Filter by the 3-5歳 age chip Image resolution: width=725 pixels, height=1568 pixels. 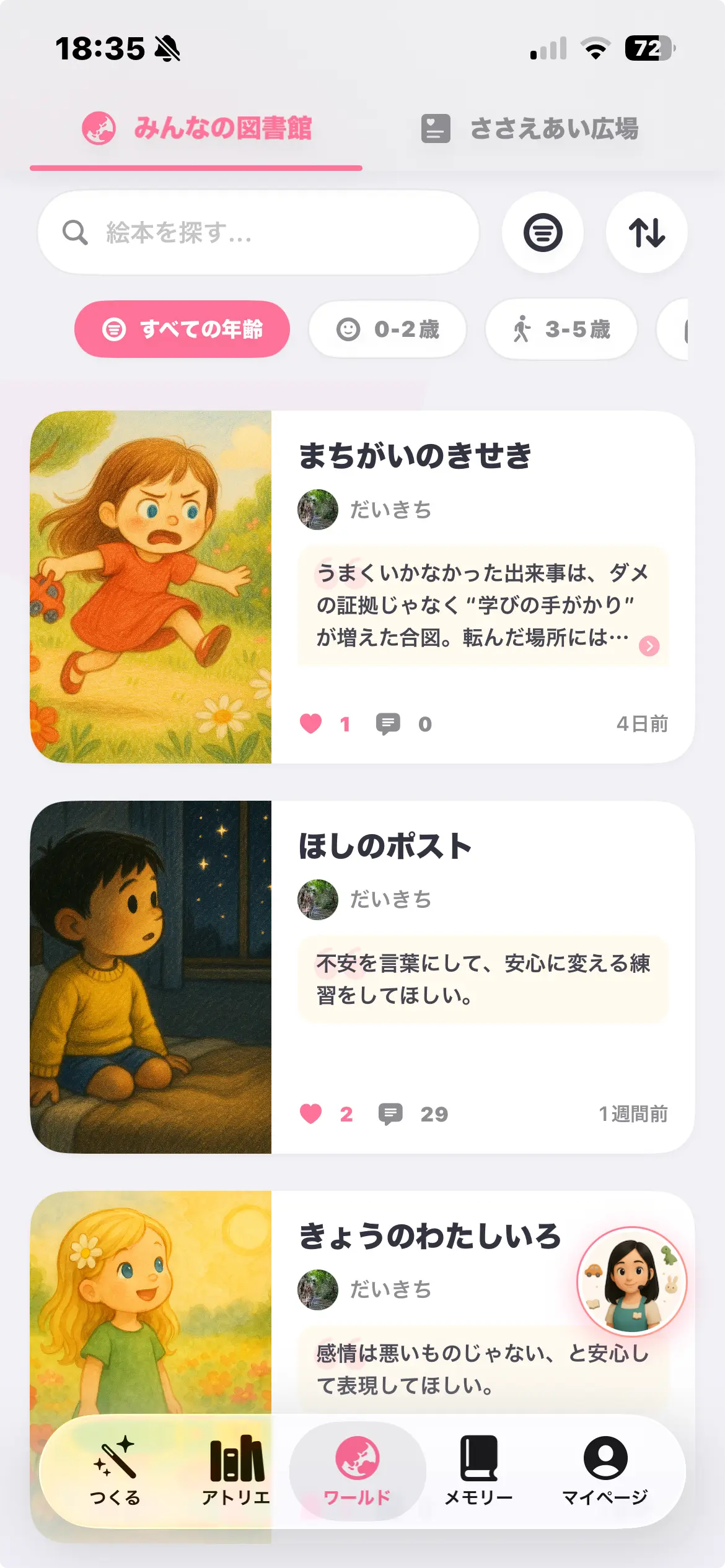click(561, 329)
